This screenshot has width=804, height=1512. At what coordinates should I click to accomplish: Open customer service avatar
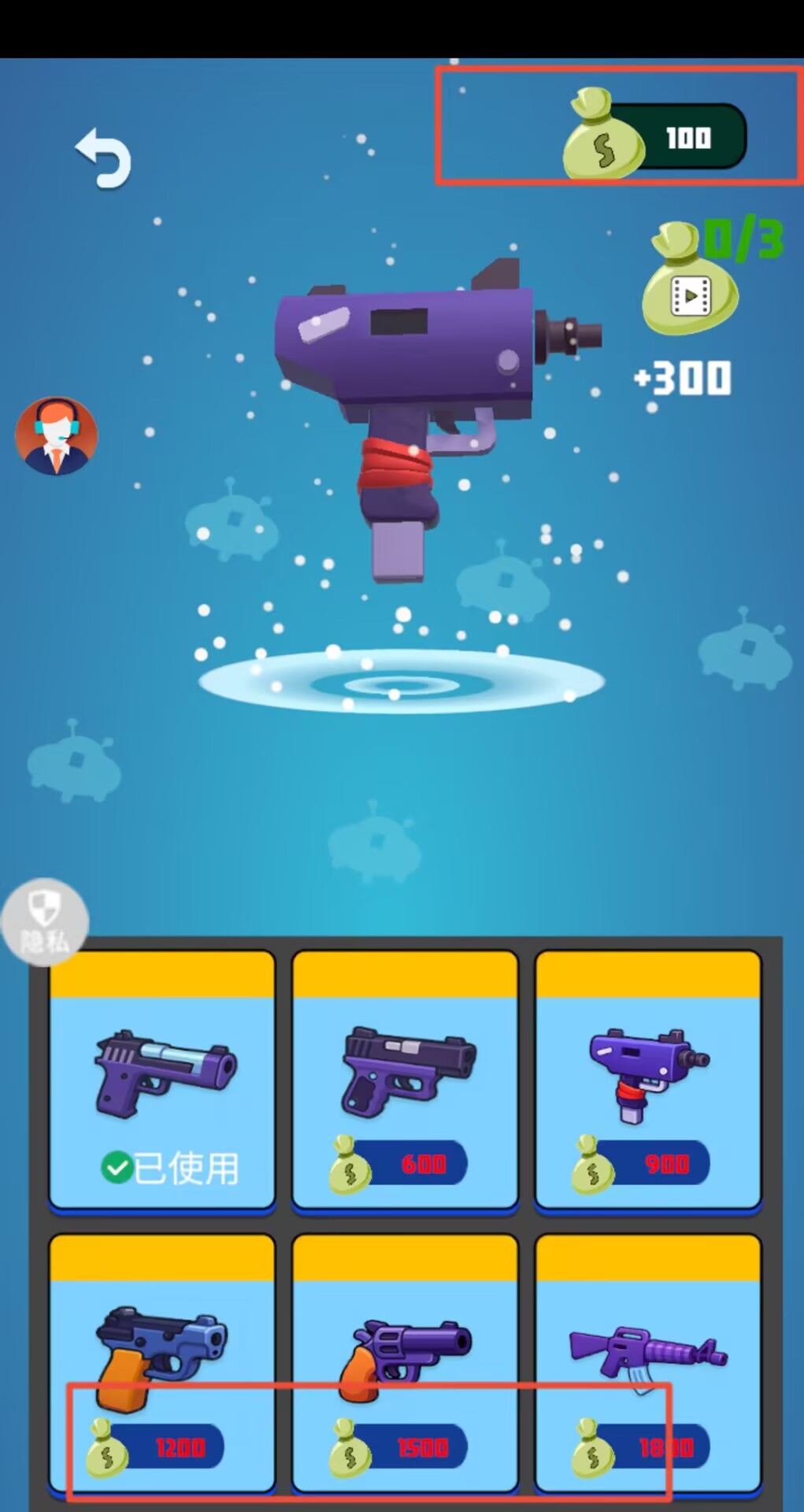pos(56,435)
